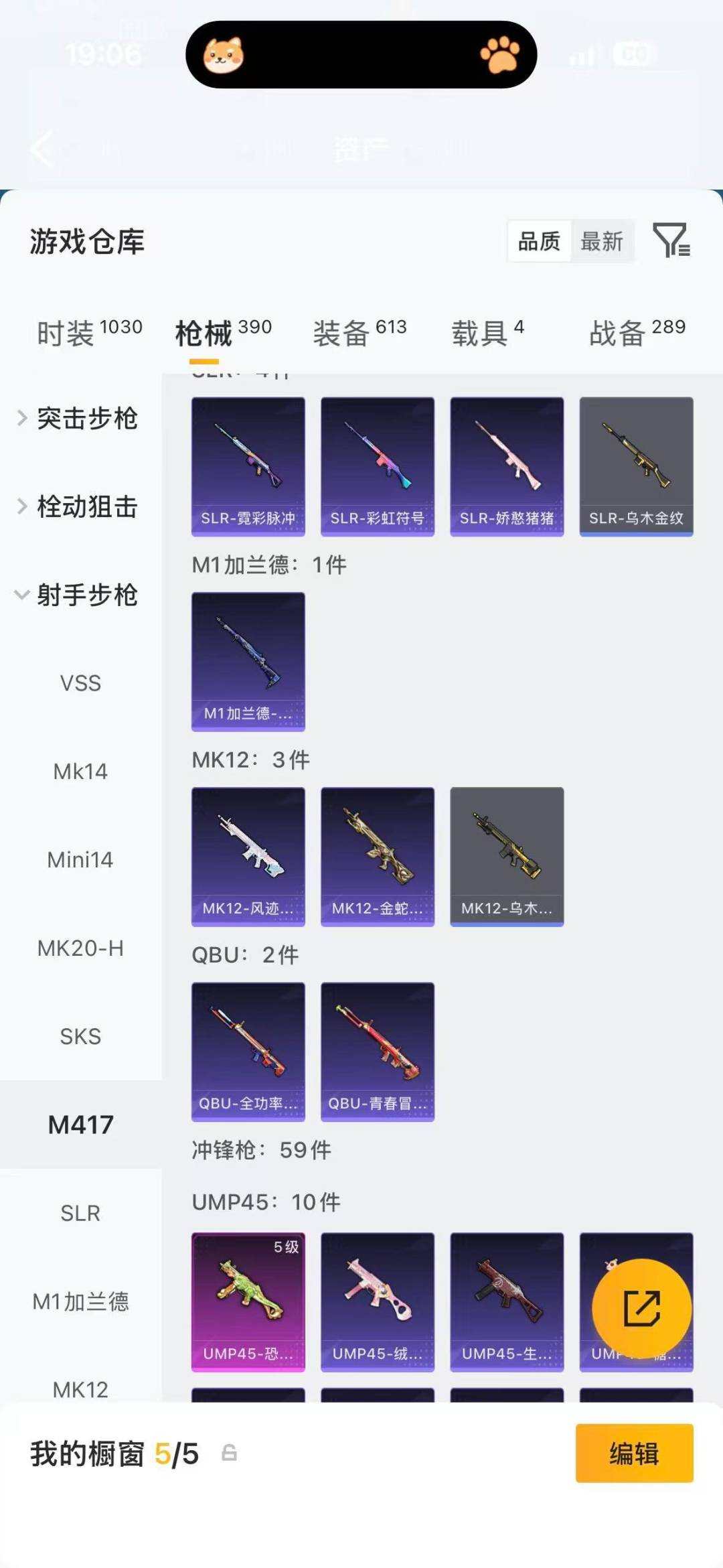
Task: Select the QBU-青春冒 skin card
Action: pos(377,1052)
